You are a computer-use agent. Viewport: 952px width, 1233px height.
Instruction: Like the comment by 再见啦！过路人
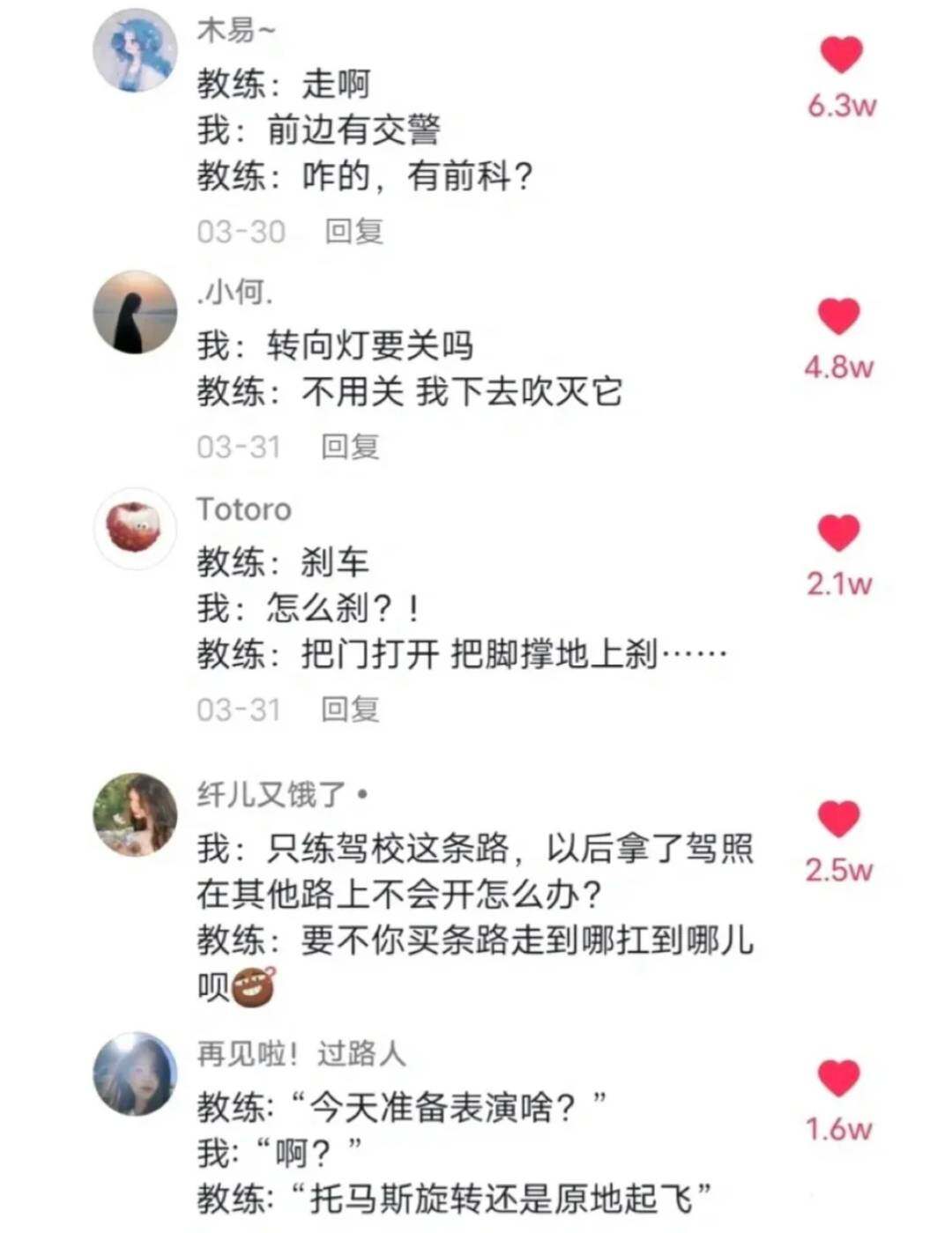tap(838, 1078)
